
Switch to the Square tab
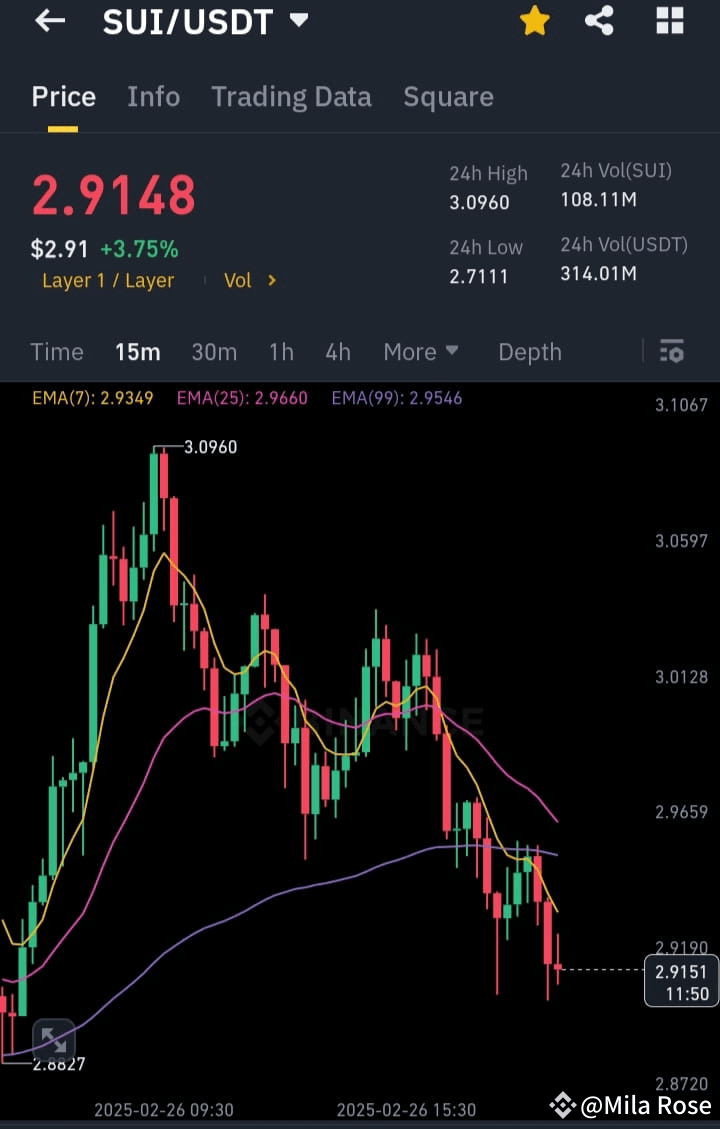[x=448, y=96]
